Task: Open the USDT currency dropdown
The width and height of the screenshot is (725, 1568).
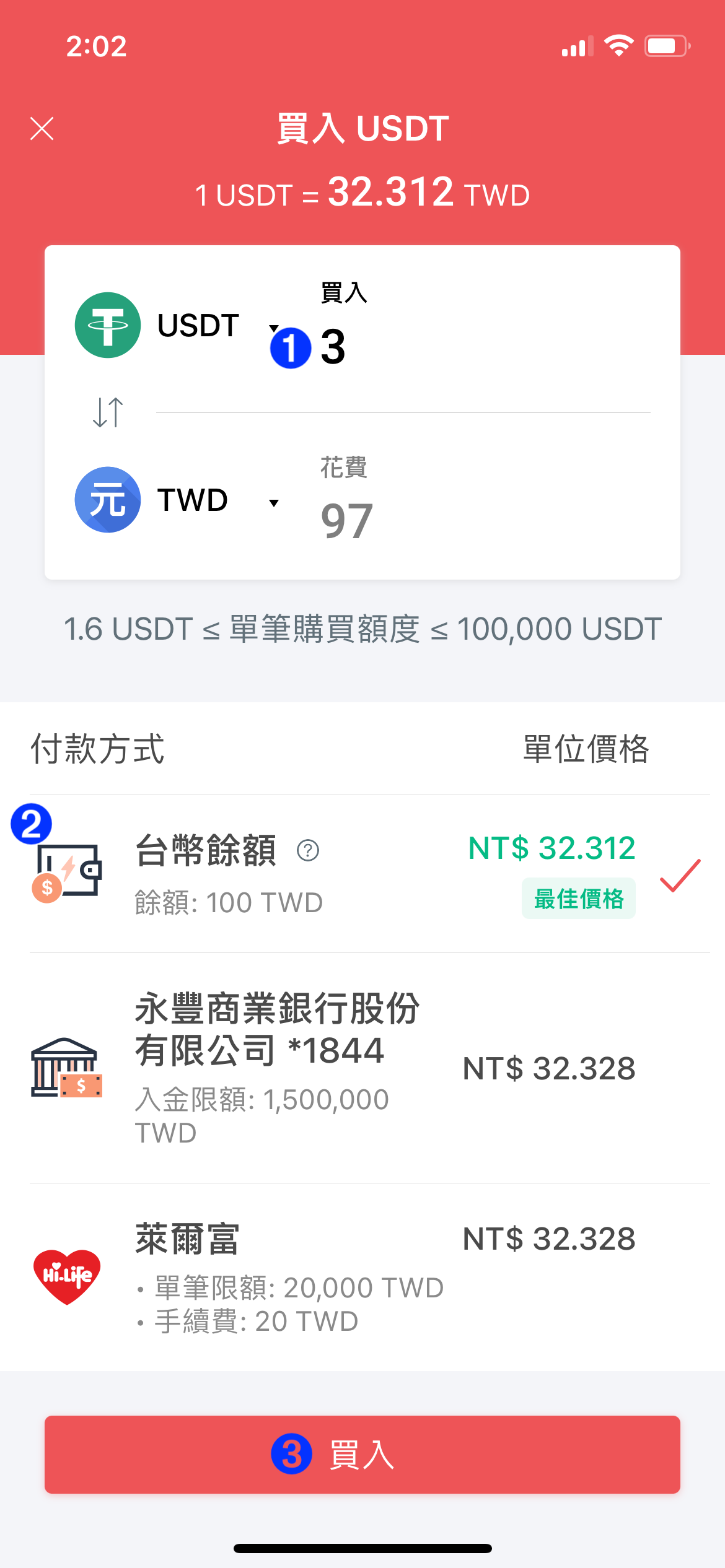Action: pyautogui.click(x=177, y=325)
